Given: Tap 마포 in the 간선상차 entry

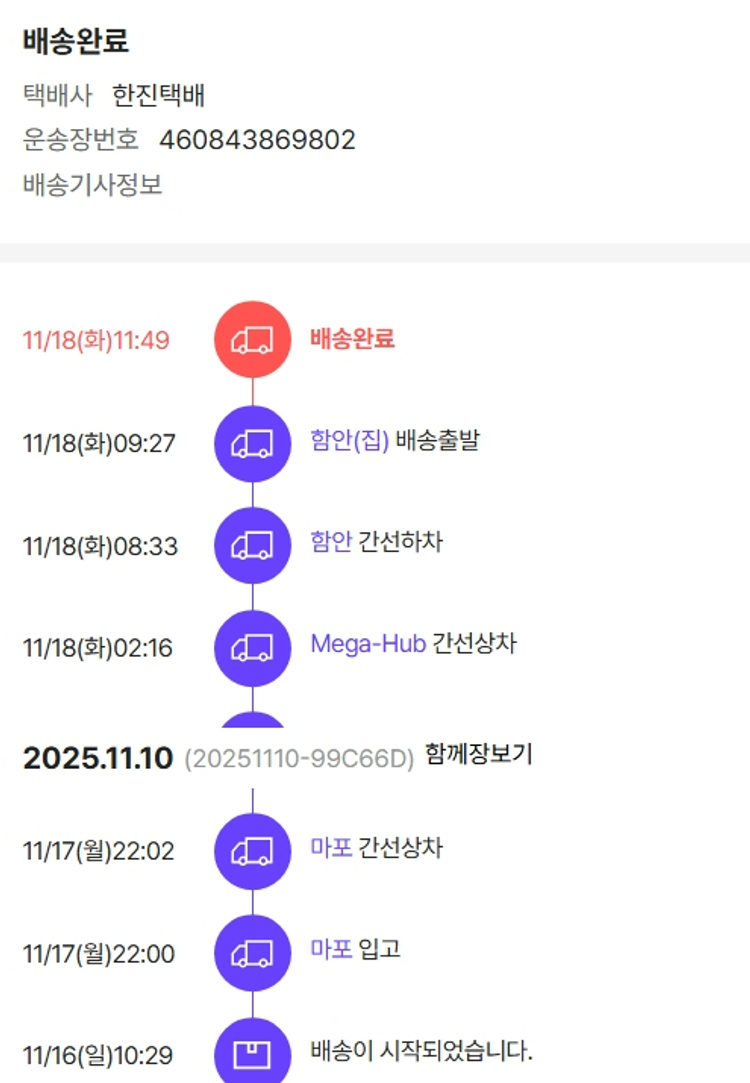Looking at the screenshot, I should point(331,849).
